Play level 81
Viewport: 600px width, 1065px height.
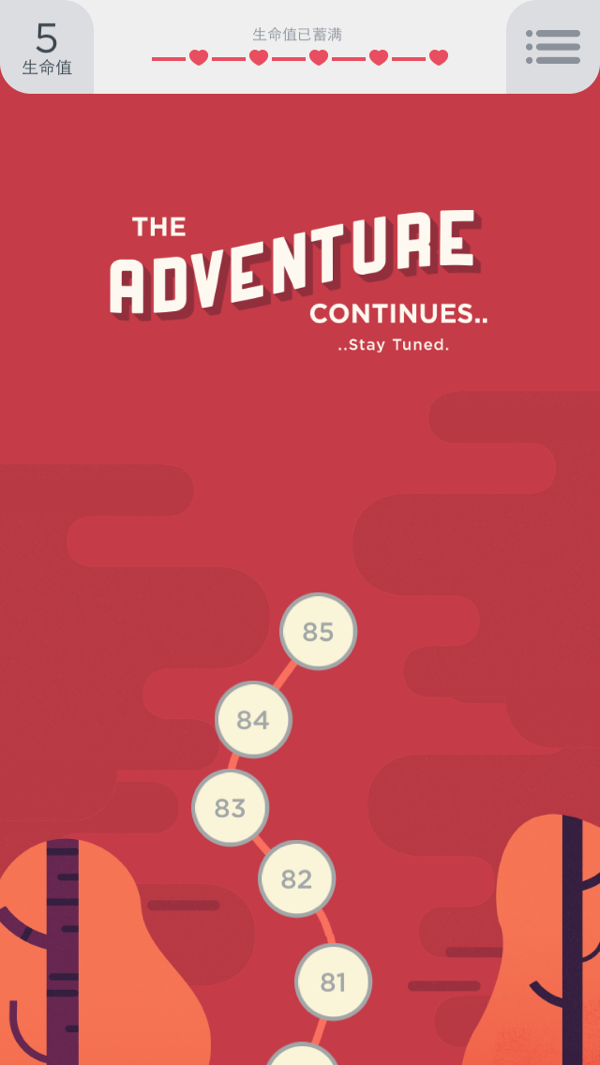coord(333,982)
